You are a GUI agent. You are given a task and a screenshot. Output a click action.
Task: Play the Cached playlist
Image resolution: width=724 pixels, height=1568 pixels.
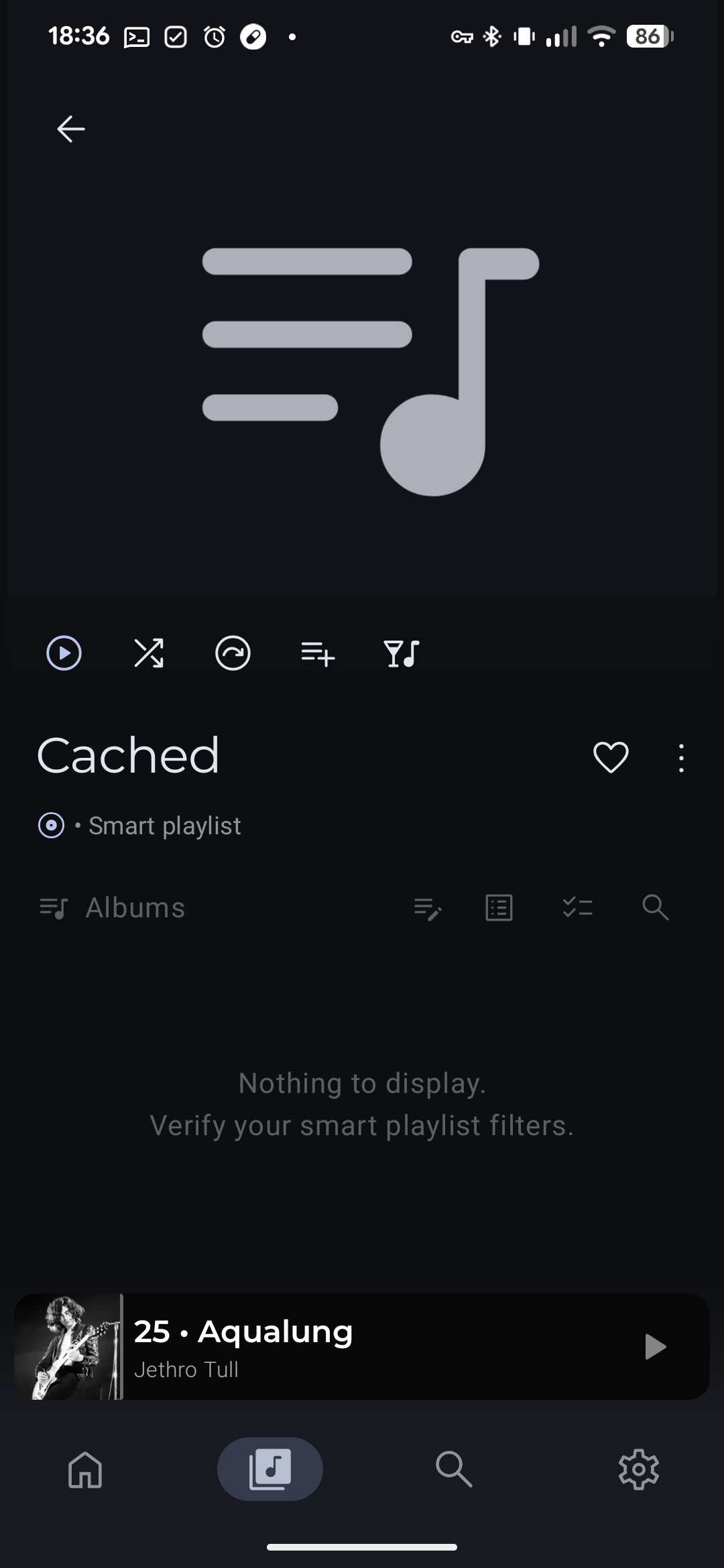pyautogui.click(x=64, y=653)
